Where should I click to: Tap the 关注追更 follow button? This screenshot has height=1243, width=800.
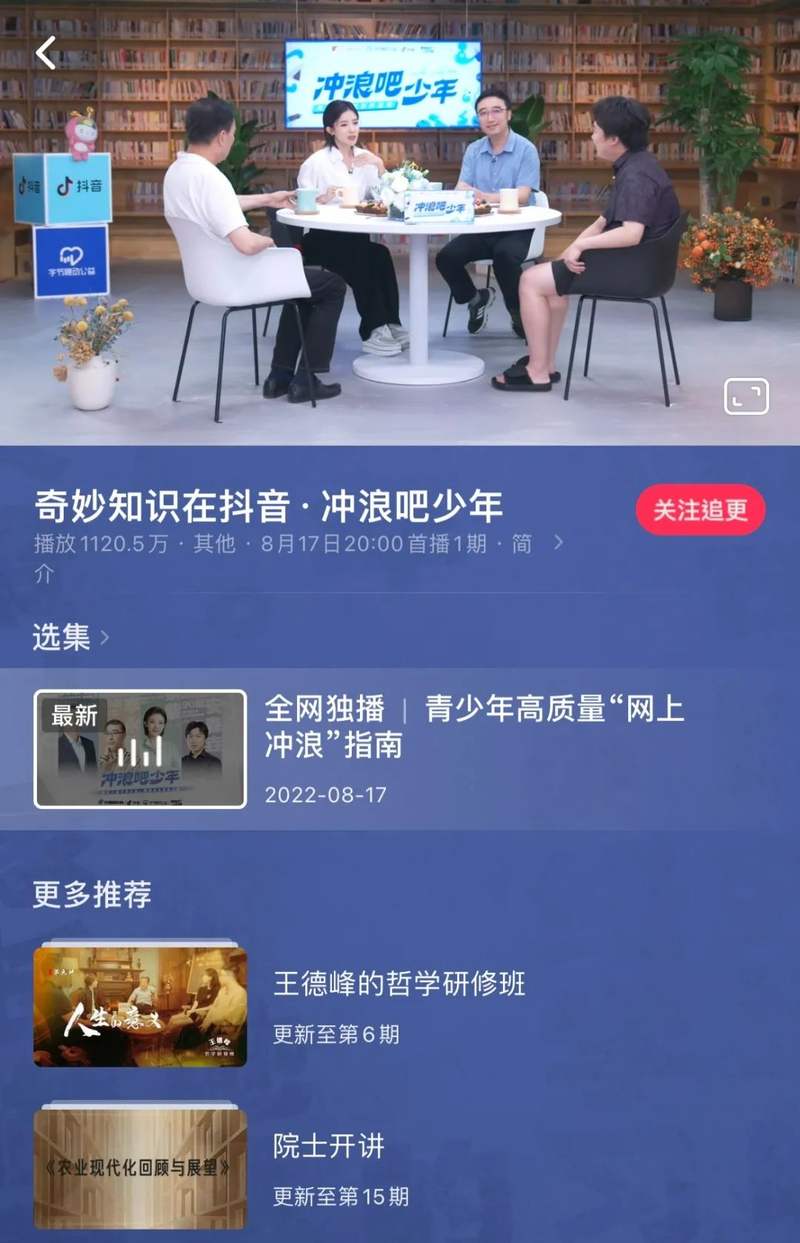pos(700,510)
